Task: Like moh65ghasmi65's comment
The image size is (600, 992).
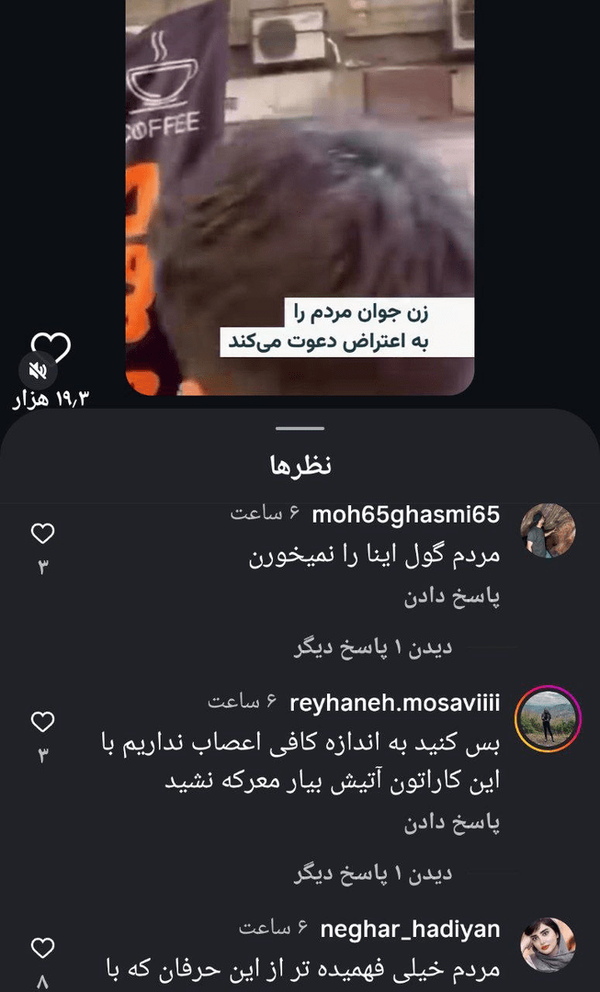Action: coord(43,534)
